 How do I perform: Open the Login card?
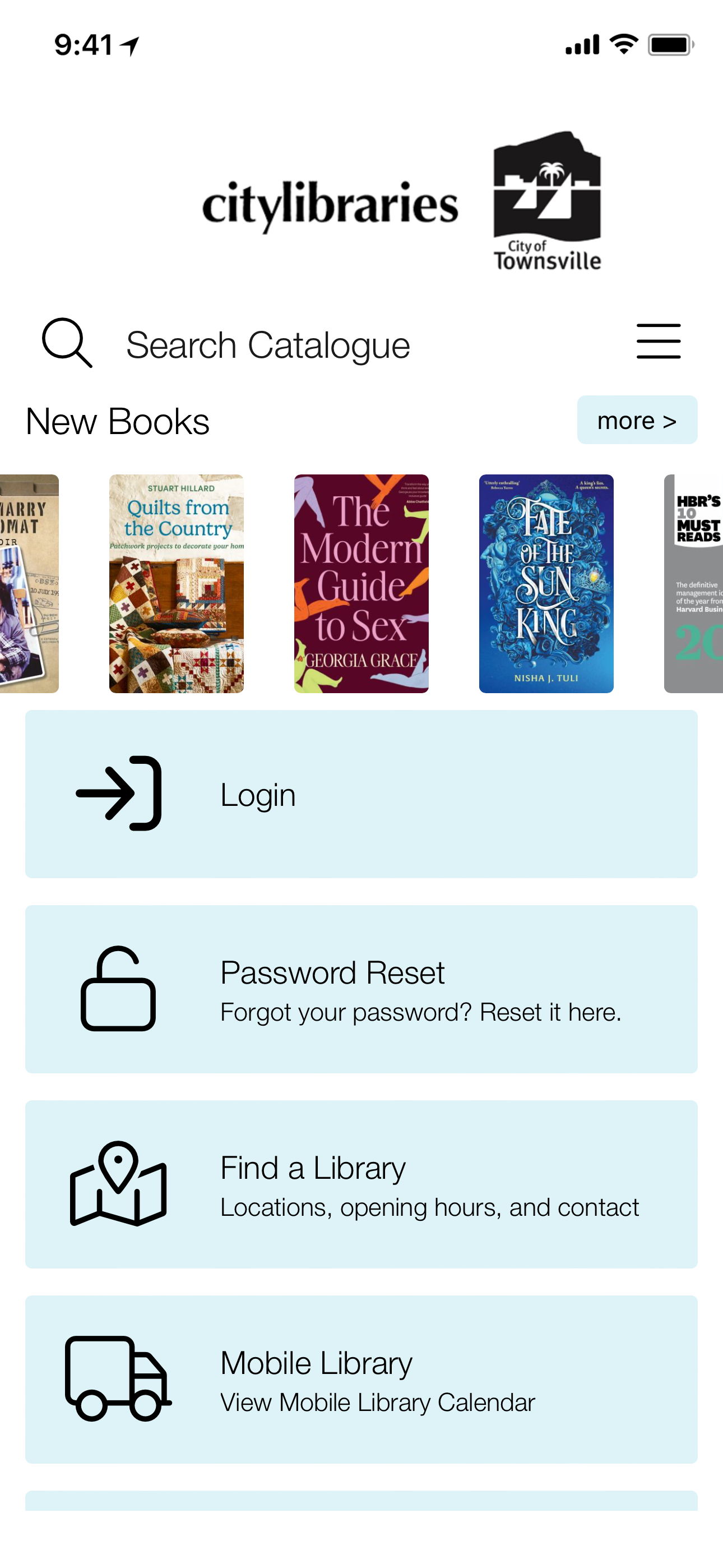(361, 794)
